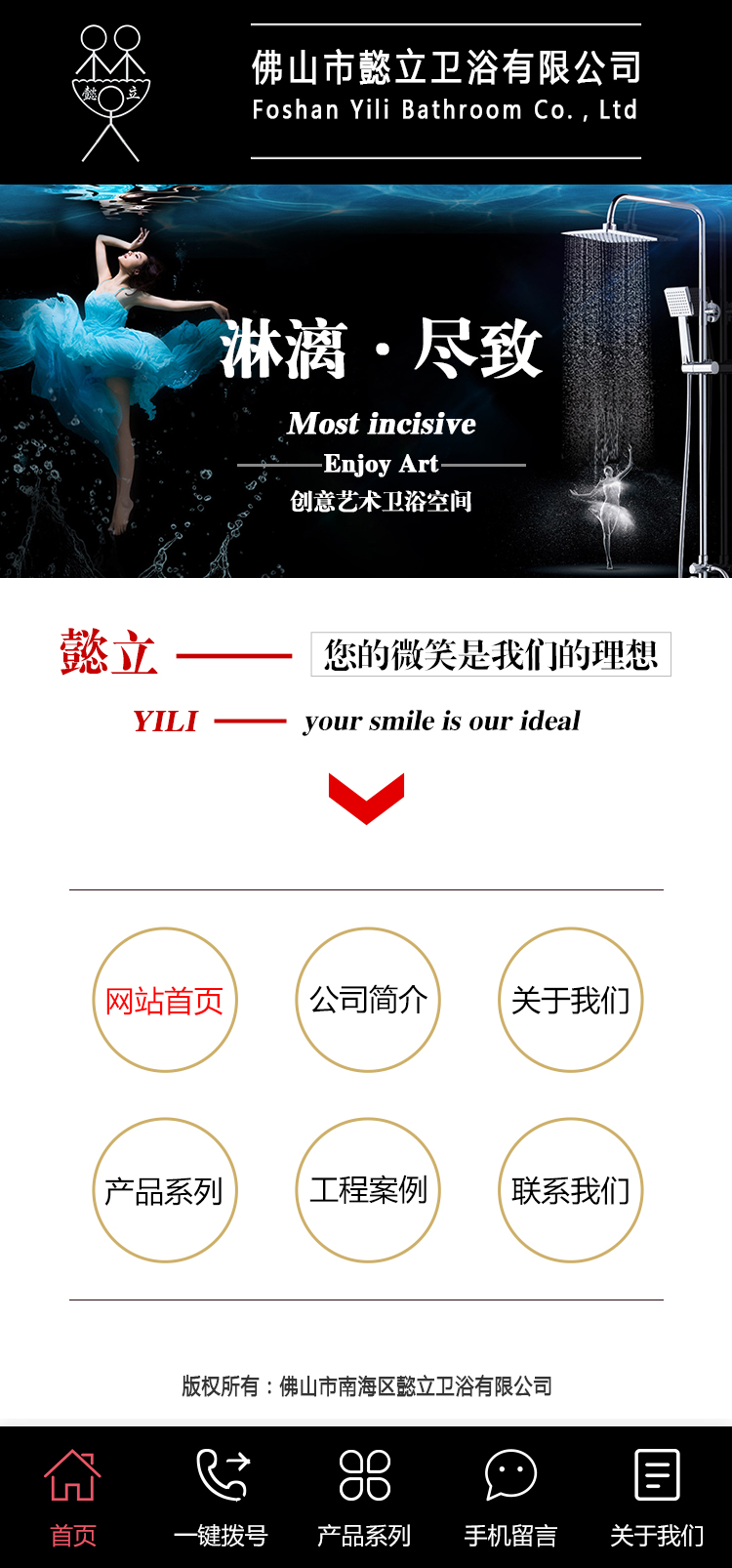Open the 网站首页 circle button
The image size is (732, 1568).
[165, 1000]
